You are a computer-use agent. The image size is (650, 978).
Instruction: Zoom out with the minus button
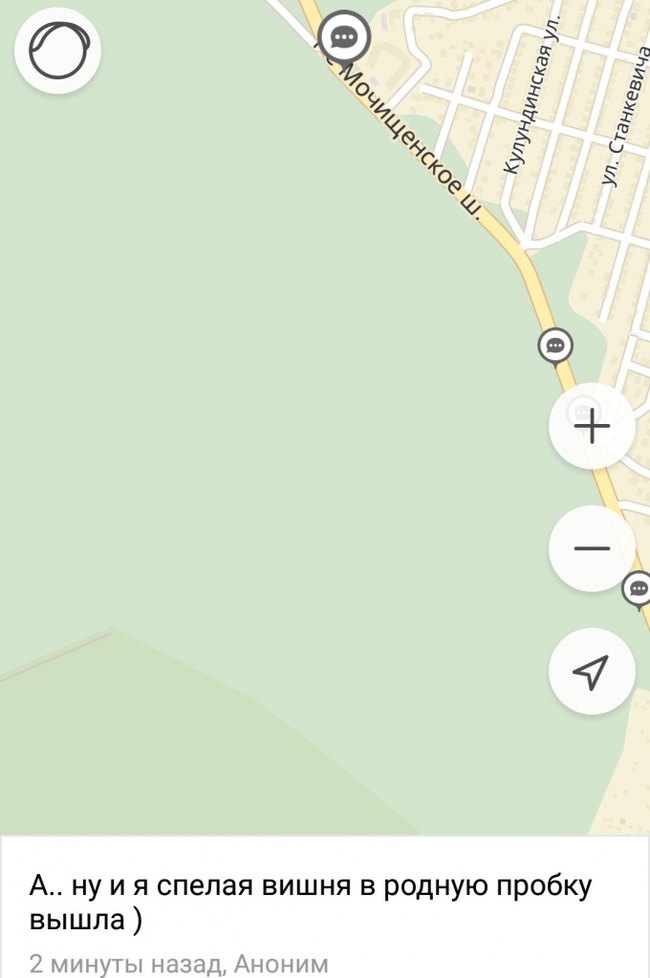point(592,548)
